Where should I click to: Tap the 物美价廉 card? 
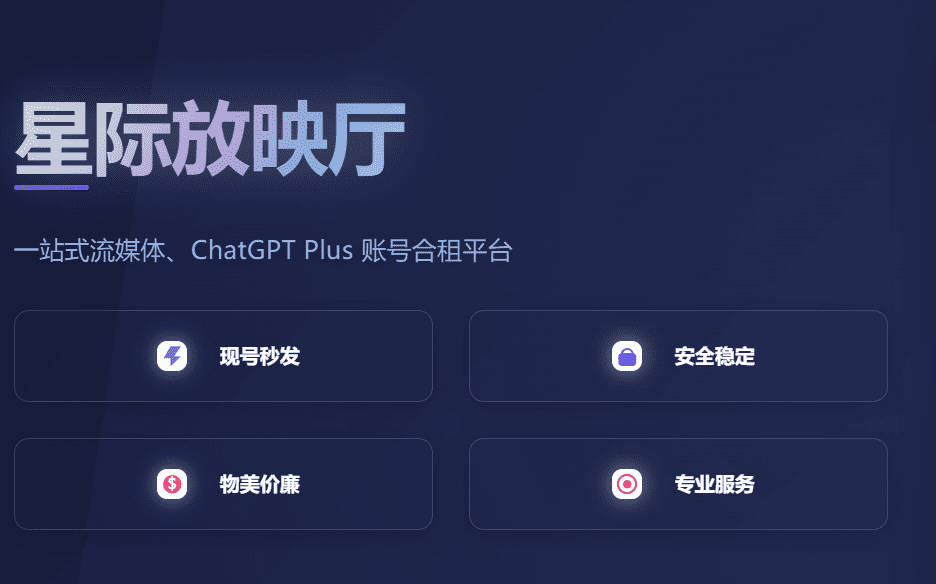coord(224,484)
